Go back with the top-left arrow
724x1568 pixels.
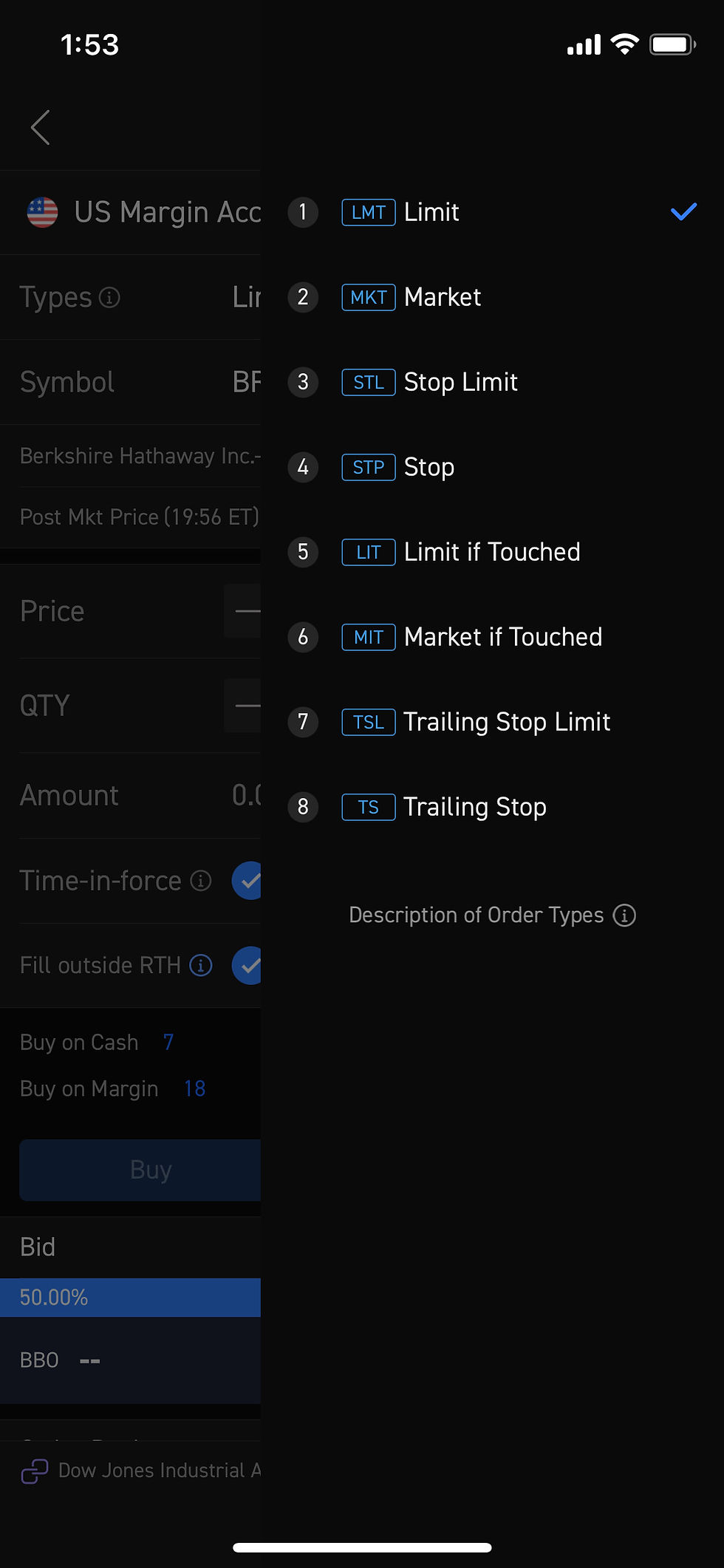tap(41, 128)
